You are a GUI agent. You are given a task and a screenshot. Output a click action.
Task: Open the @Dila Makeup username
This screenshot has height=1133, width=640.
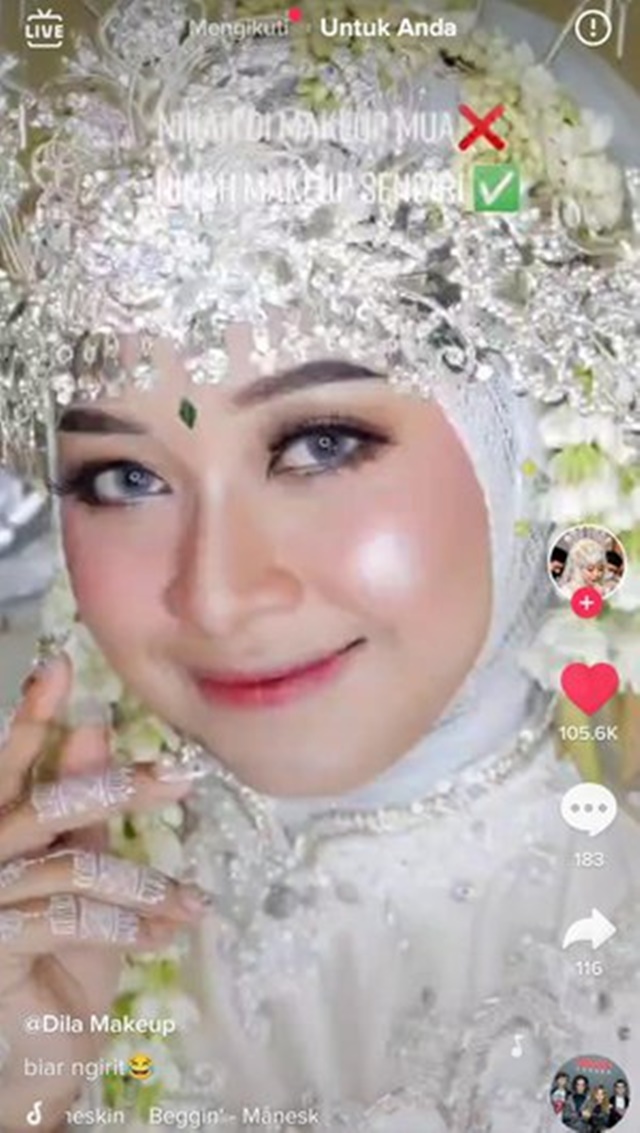pyautogui.click(x=100, y=1025)
